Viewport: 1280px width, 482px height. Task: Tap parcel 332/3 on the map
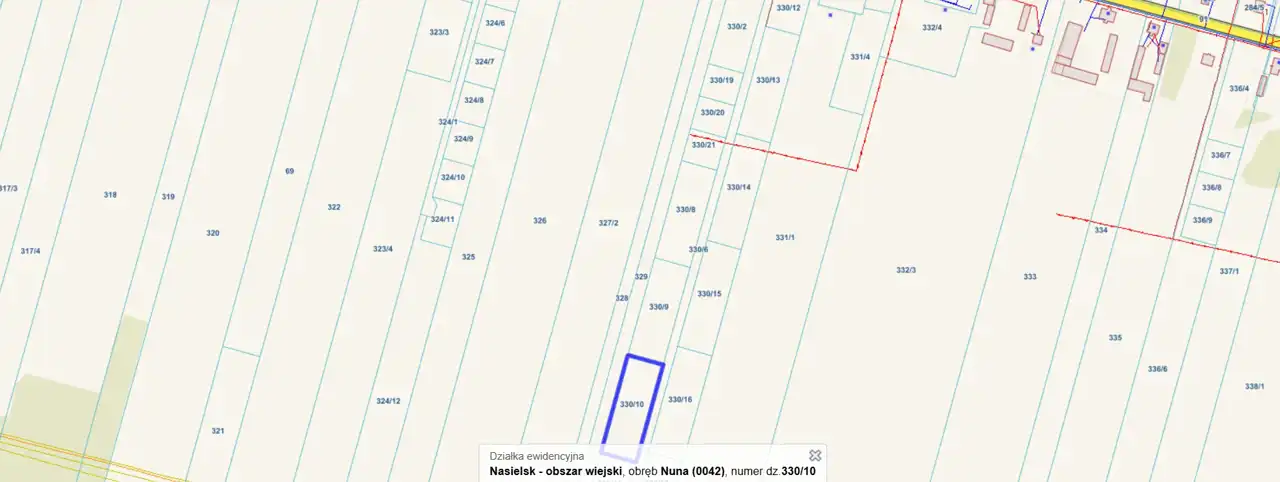click(x=906, y=270)
